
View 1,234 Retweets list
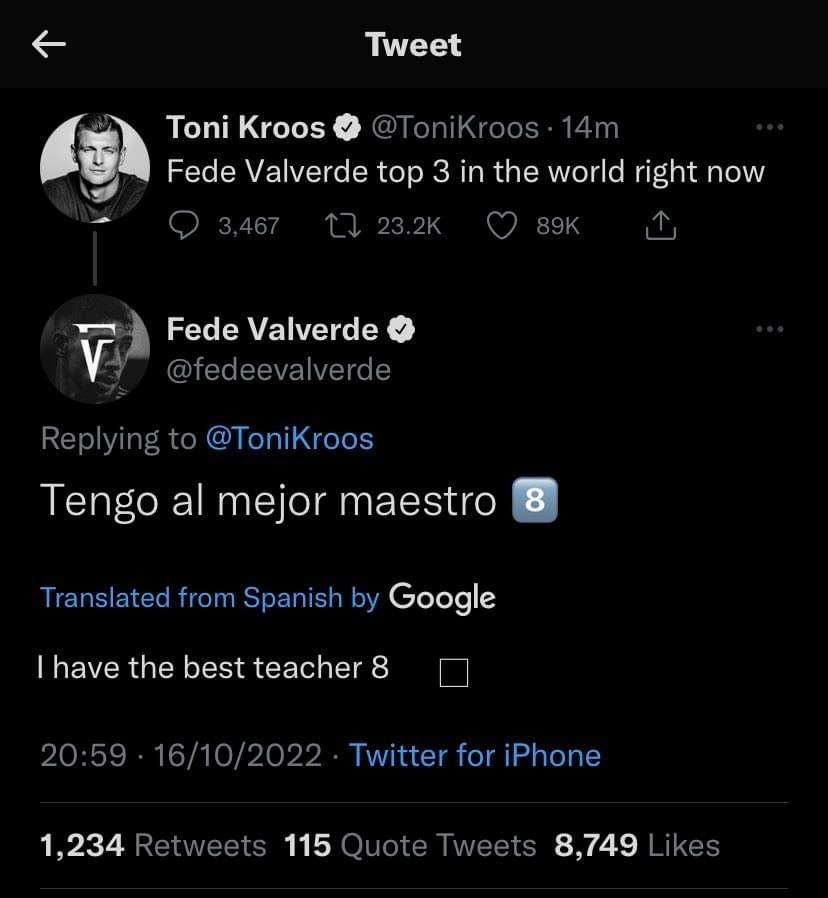pos(152,845)
